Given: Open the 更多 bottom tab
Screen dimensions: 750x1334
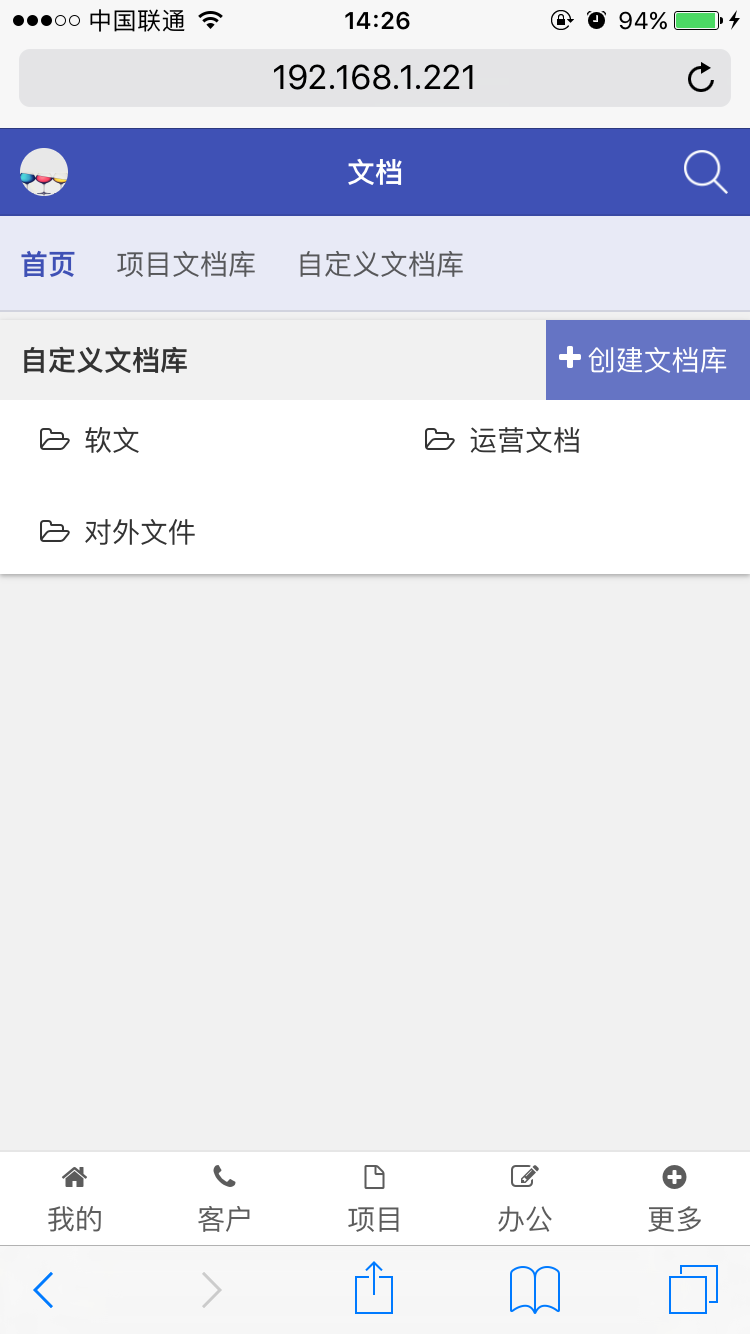Looking at the screenshot, I should pyautogui.click(x=675, y=1199).
